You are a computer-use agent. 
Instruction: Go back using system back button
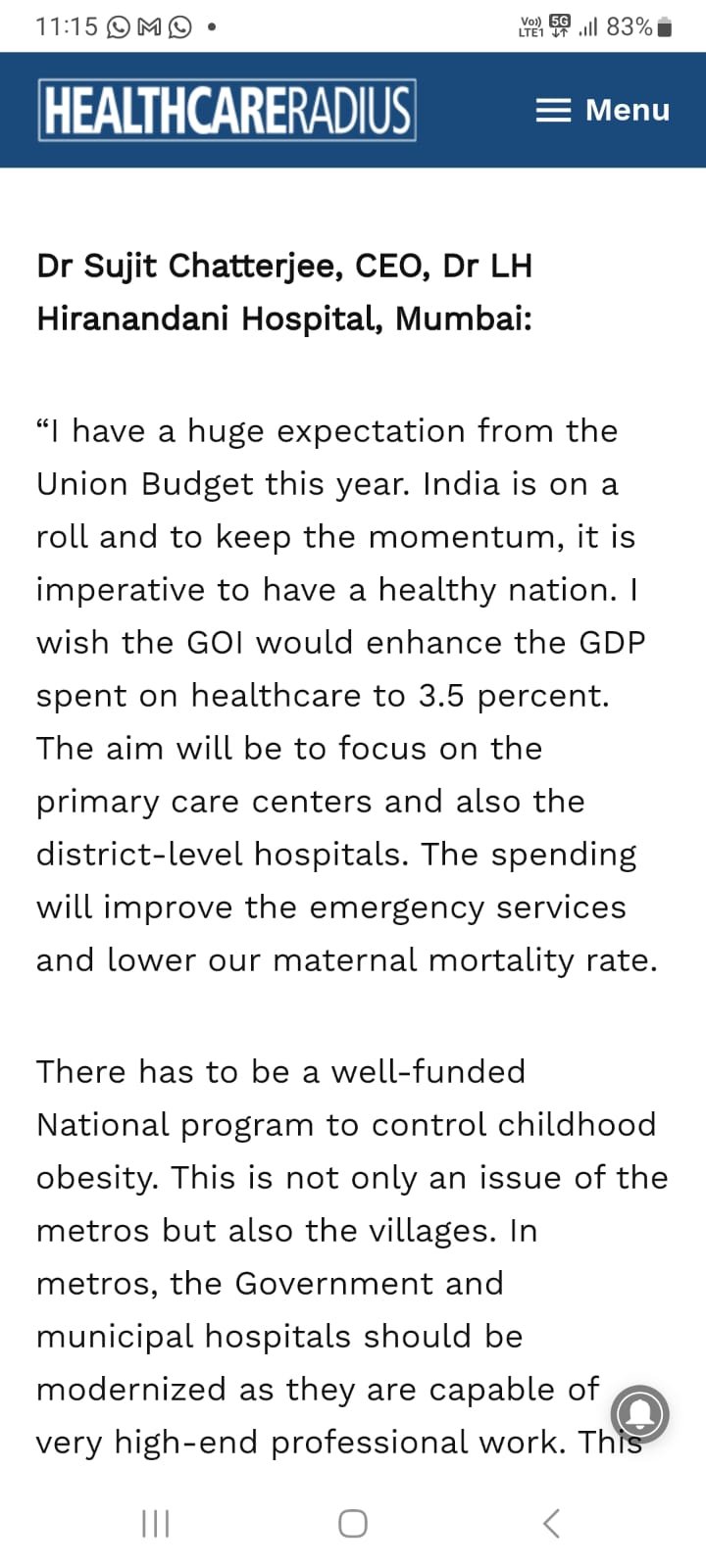click(551, 1523)
